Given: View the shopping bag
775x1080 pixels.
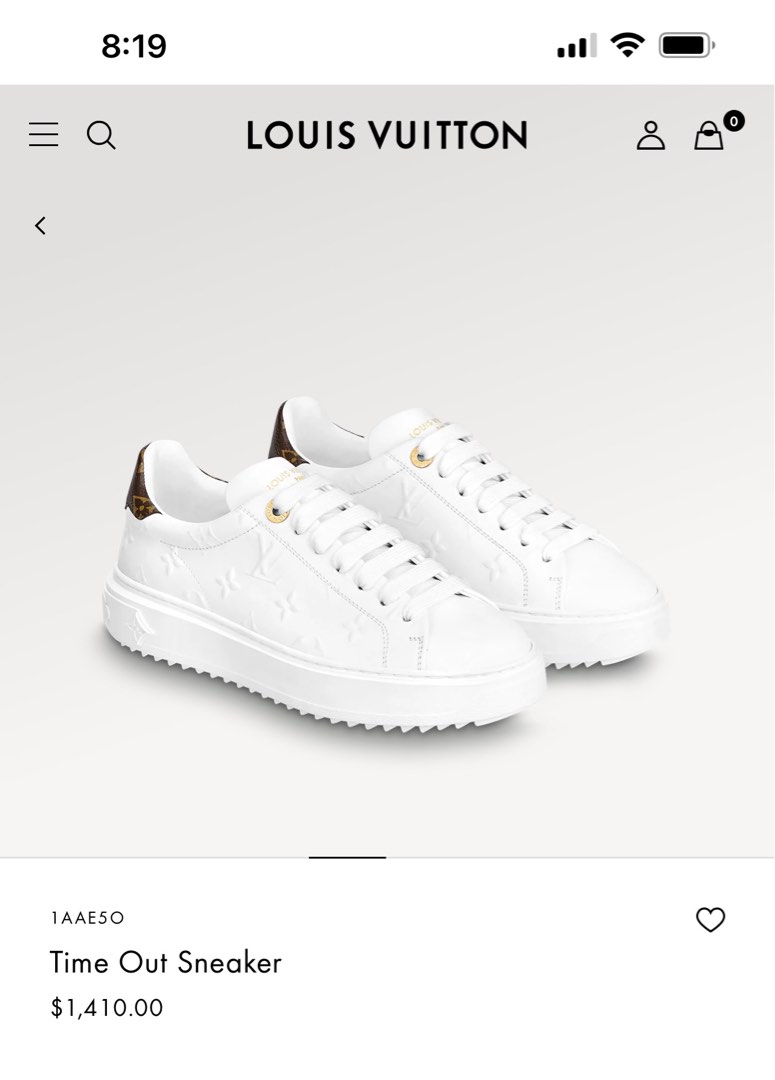Looking at the screenshot, I should [x=709, y=136].
